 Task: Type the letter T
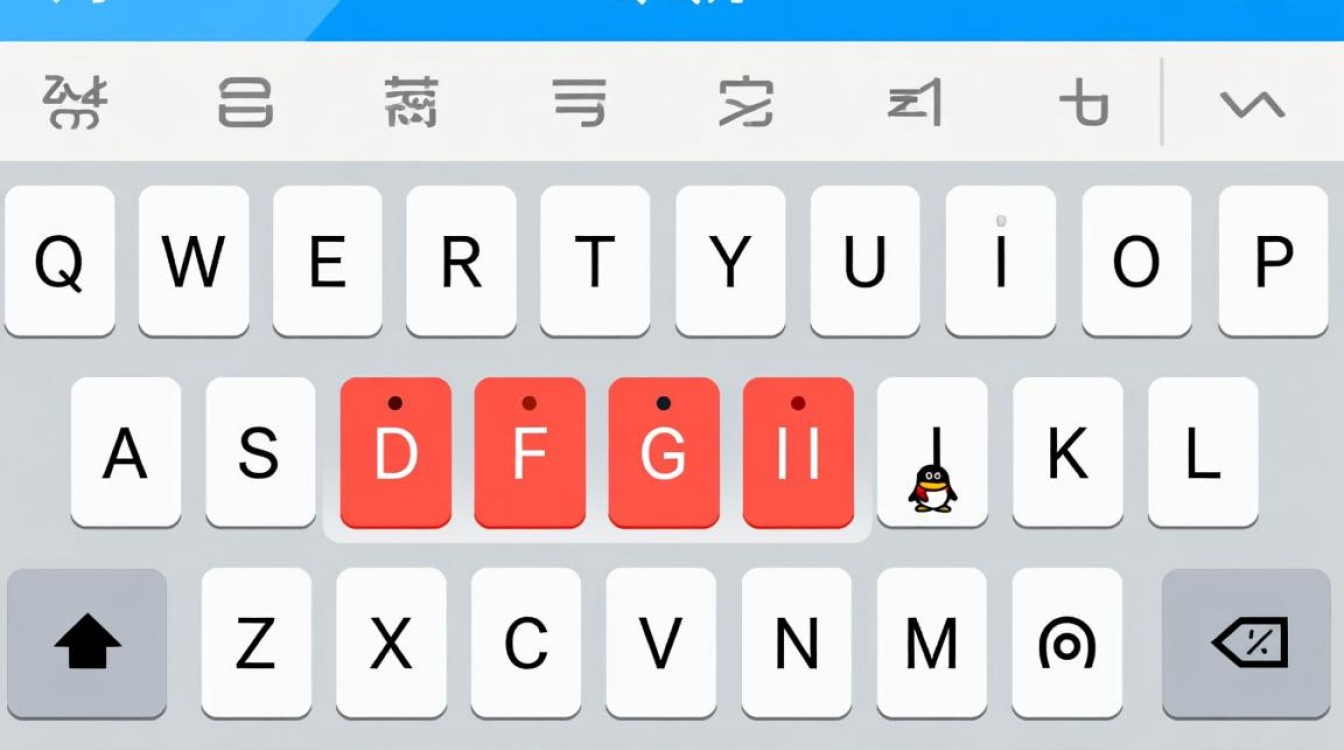pos(595,262)
